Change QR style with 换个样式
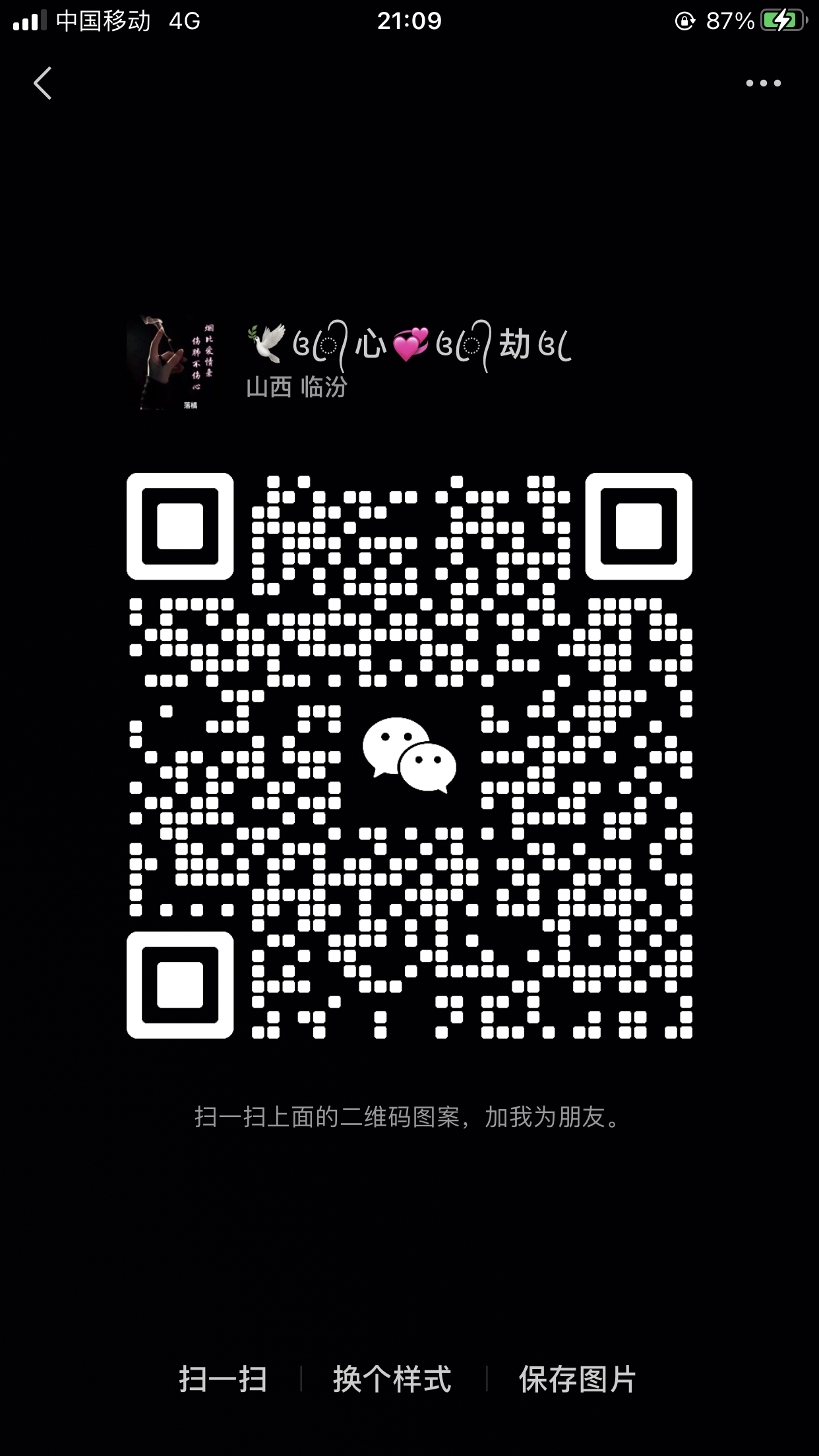 (392, 1379)
